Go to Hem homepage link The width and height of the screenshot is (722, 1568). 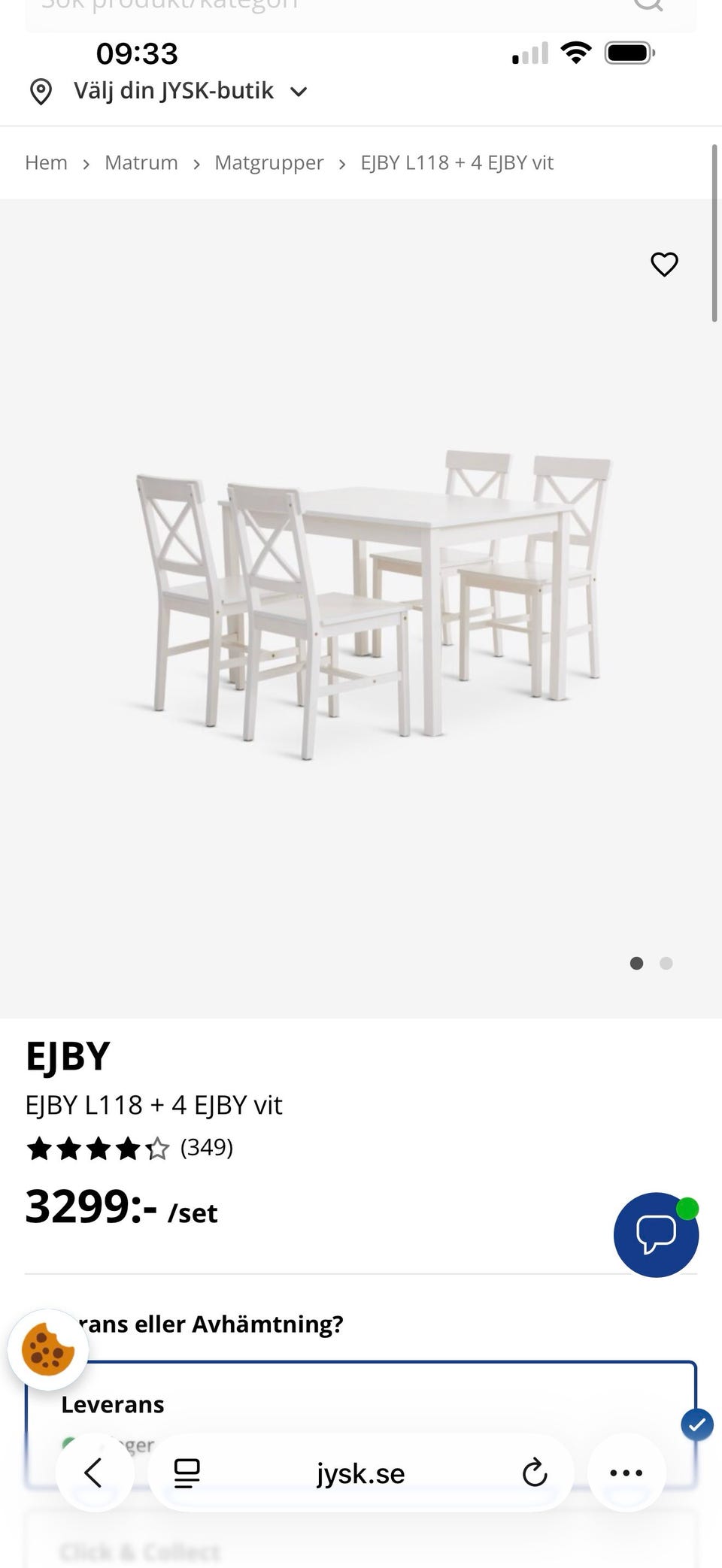(46, 162)
